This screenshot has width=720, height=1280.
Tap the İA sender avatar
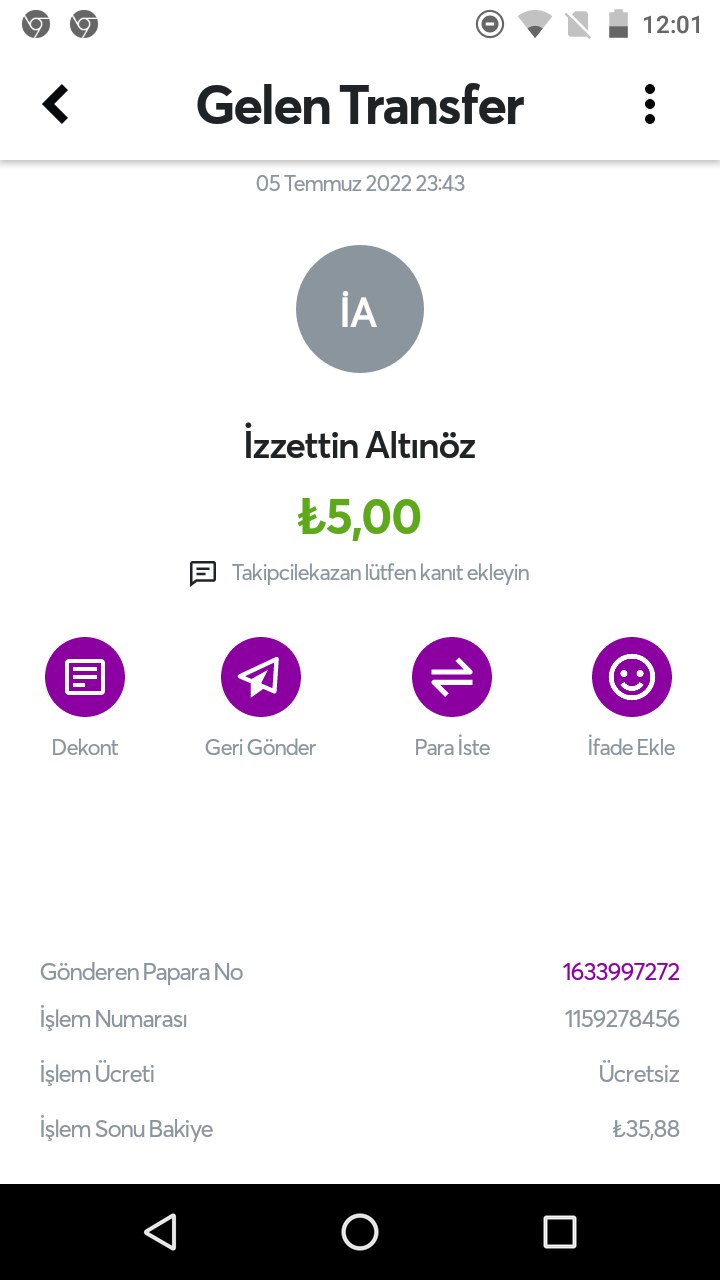[360, 309]
